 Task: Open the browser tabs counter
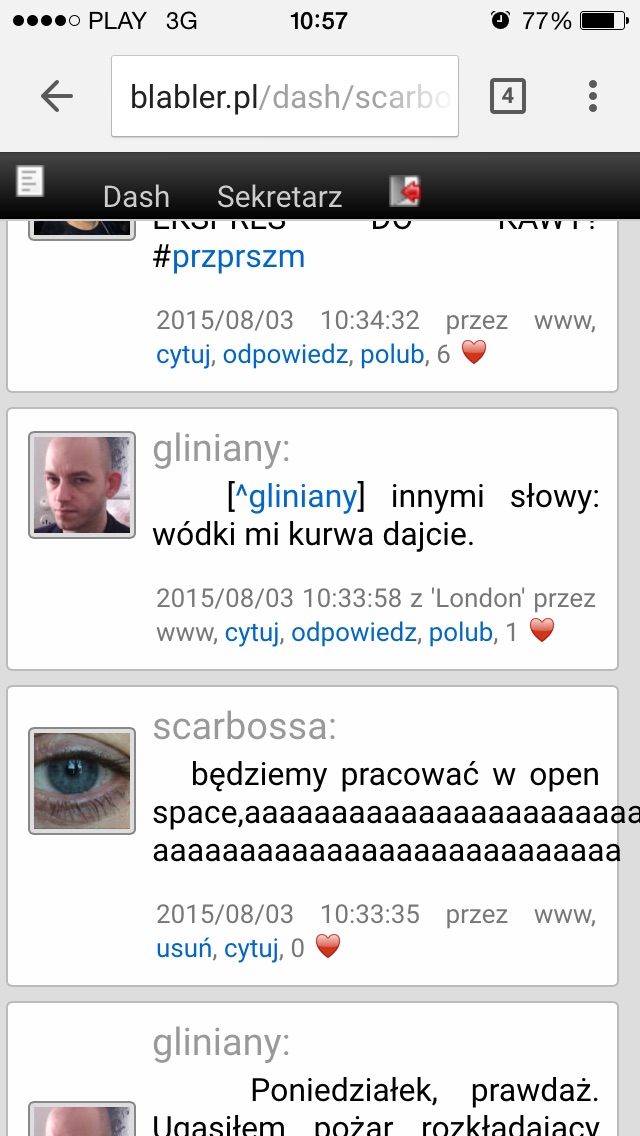507,96
